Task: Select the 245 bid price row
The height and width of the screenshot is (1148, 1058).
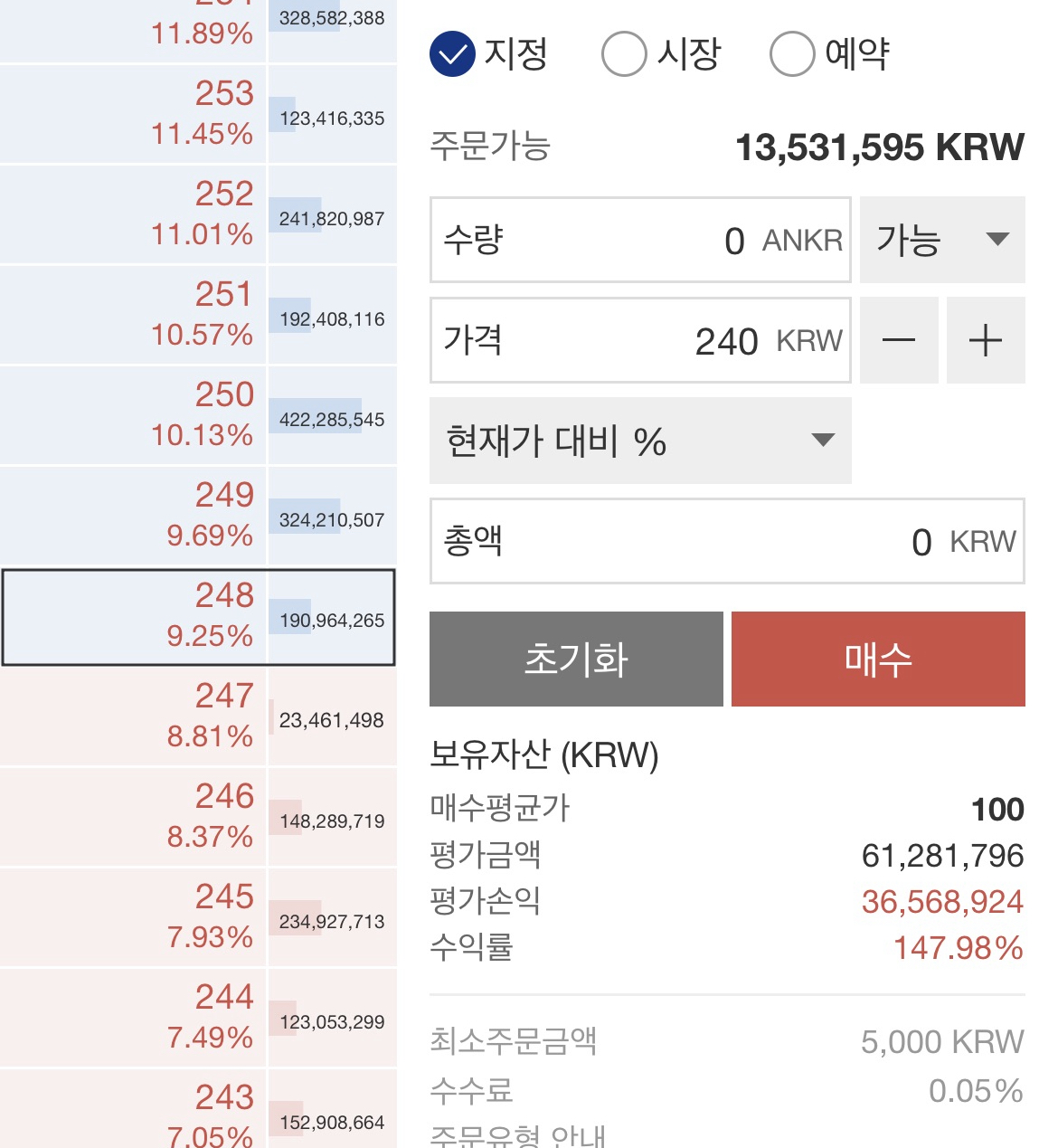Action: tap(198, 918)
